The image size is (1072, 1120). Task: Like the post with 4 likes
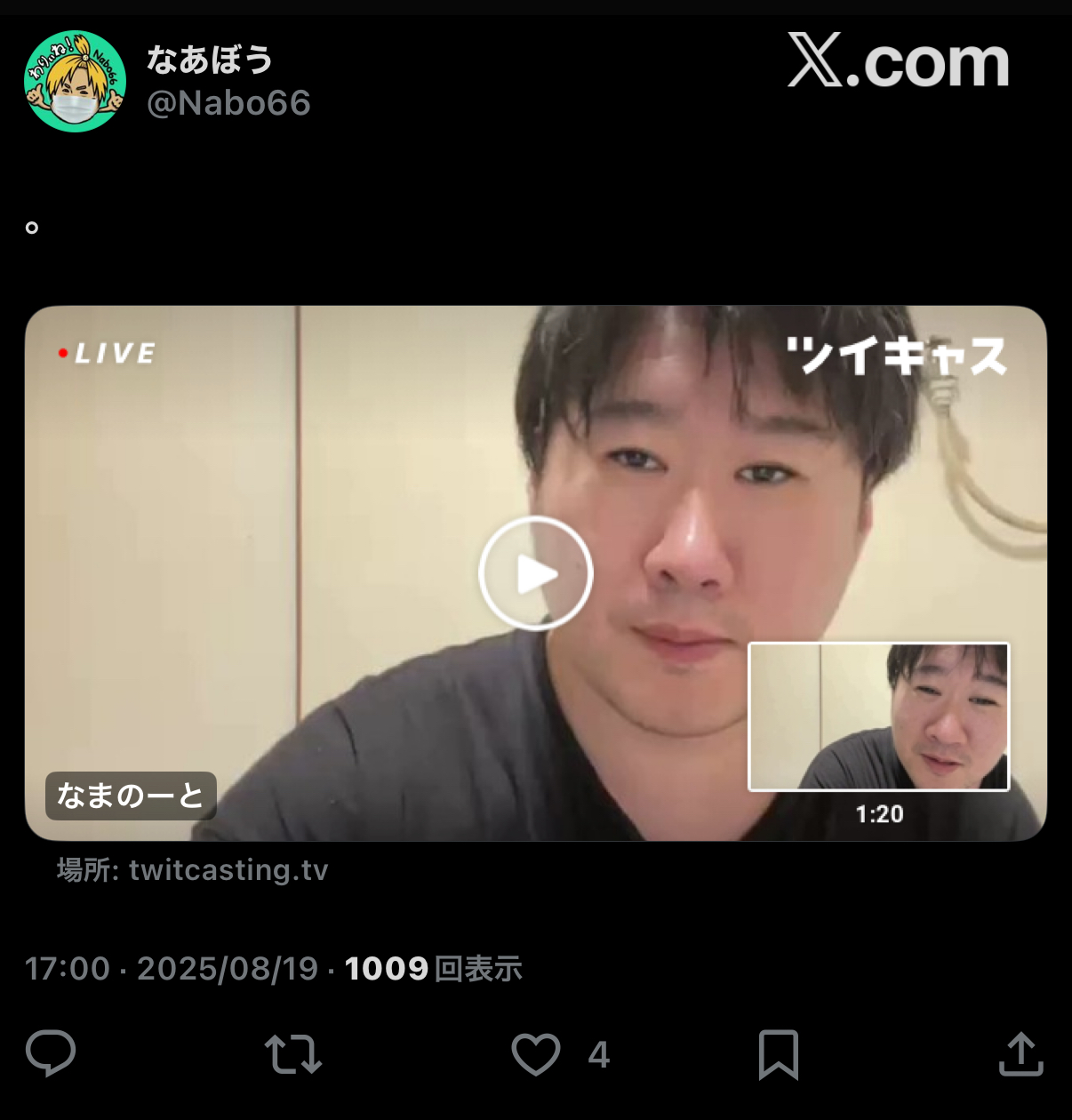536,1054
